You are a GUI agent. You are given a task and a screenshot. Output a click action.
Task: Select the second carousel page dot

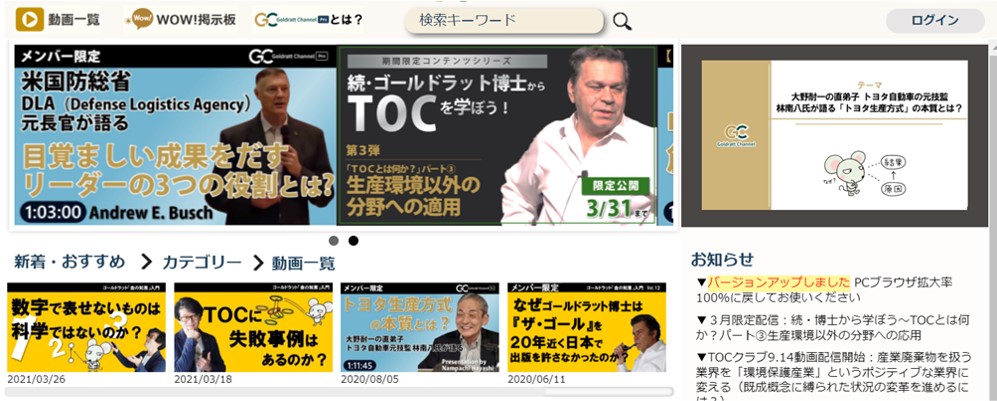353,241
